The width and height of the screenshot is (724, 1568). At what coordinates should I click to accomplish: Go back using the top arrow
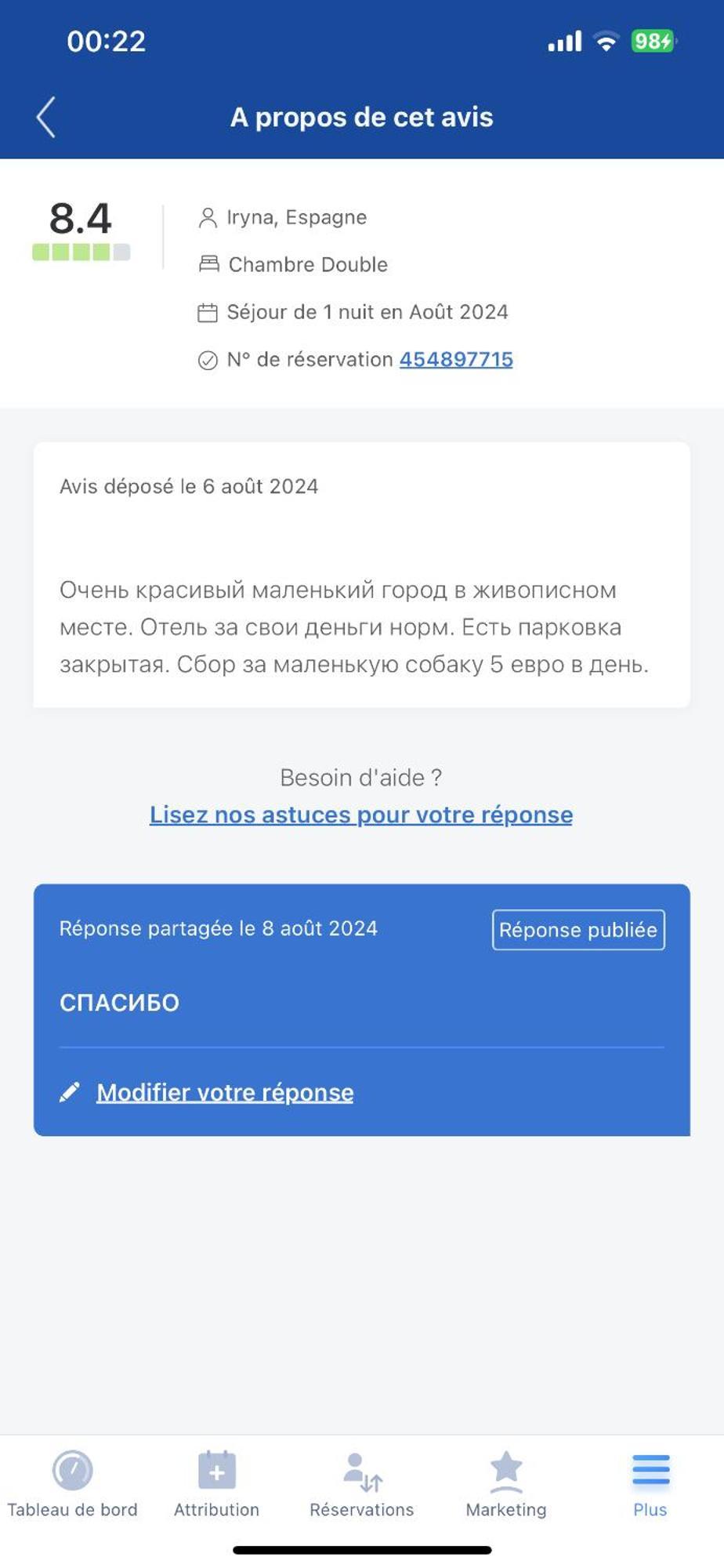point(46,118)
